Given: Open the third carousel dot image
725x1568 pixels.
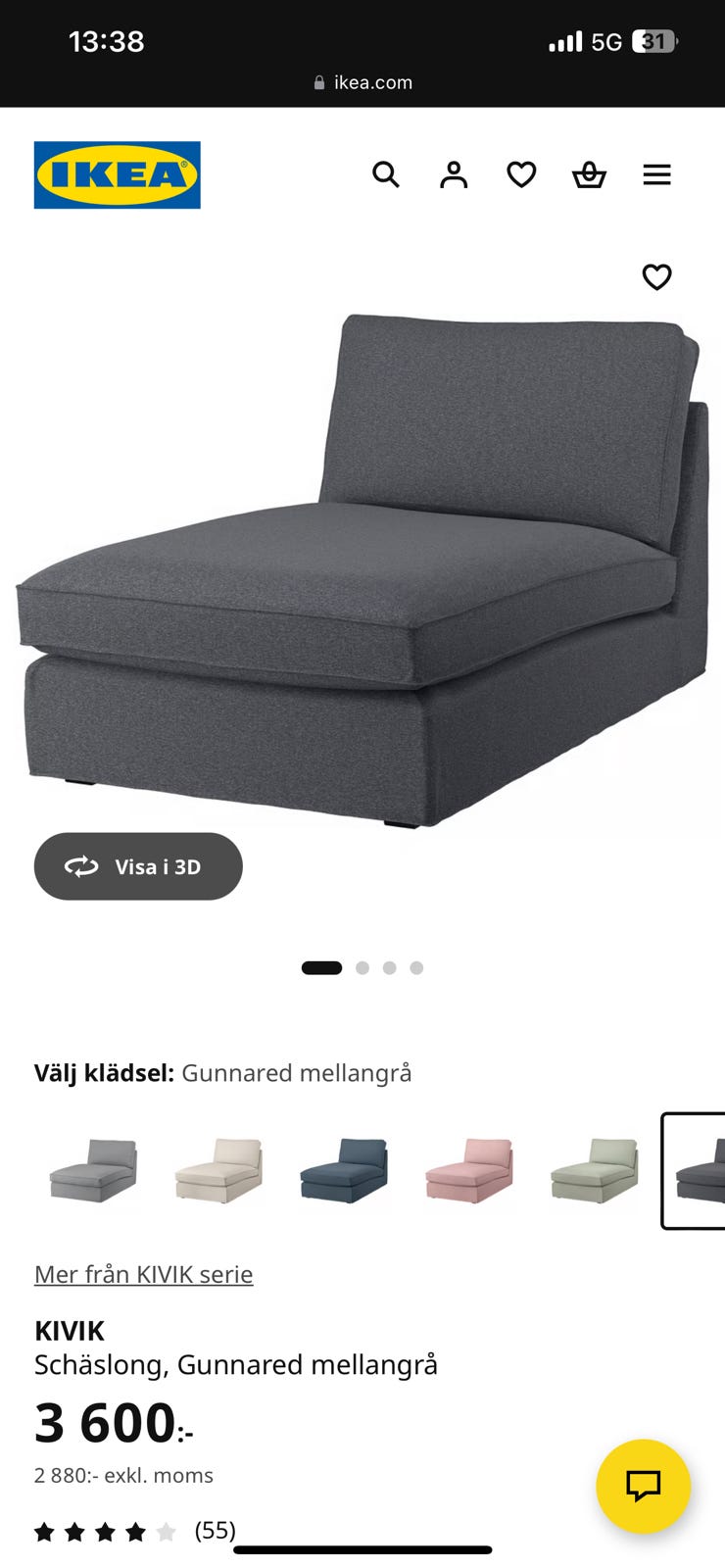Looking at the screenshot, I should (x=390, y=967).
